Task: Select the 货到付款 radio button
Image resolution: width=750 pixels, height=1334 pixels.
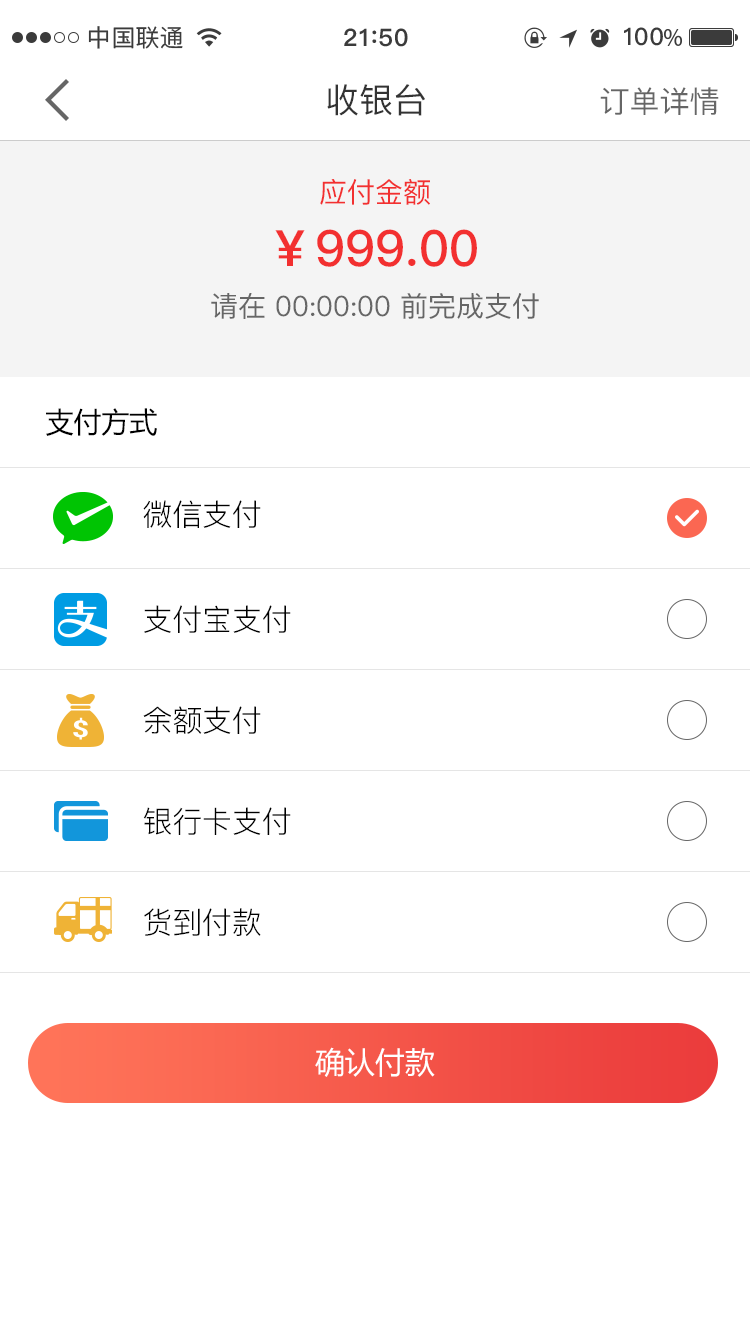Action: tap(686, 922)
